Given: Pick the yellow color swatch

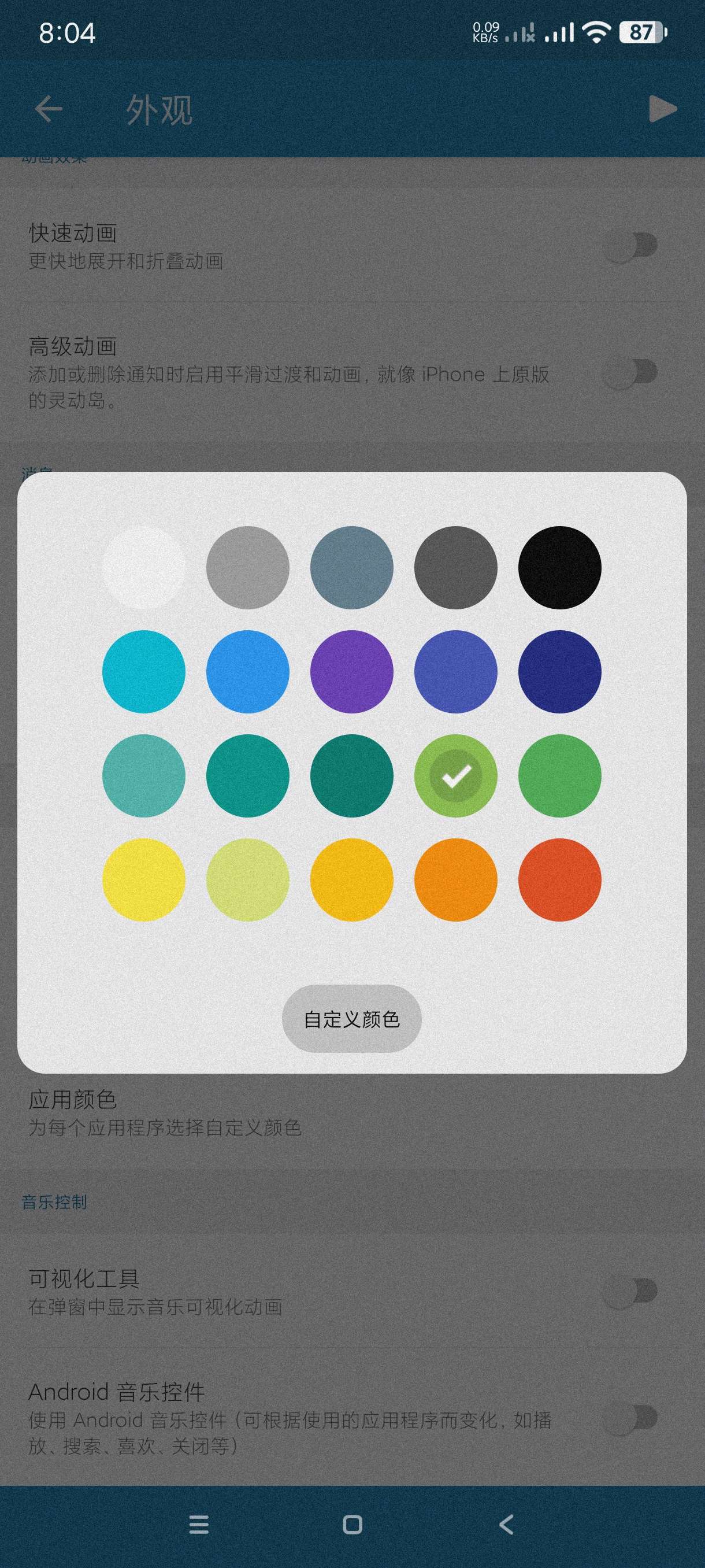Looking at the screenshot, I should pos(143,879).
